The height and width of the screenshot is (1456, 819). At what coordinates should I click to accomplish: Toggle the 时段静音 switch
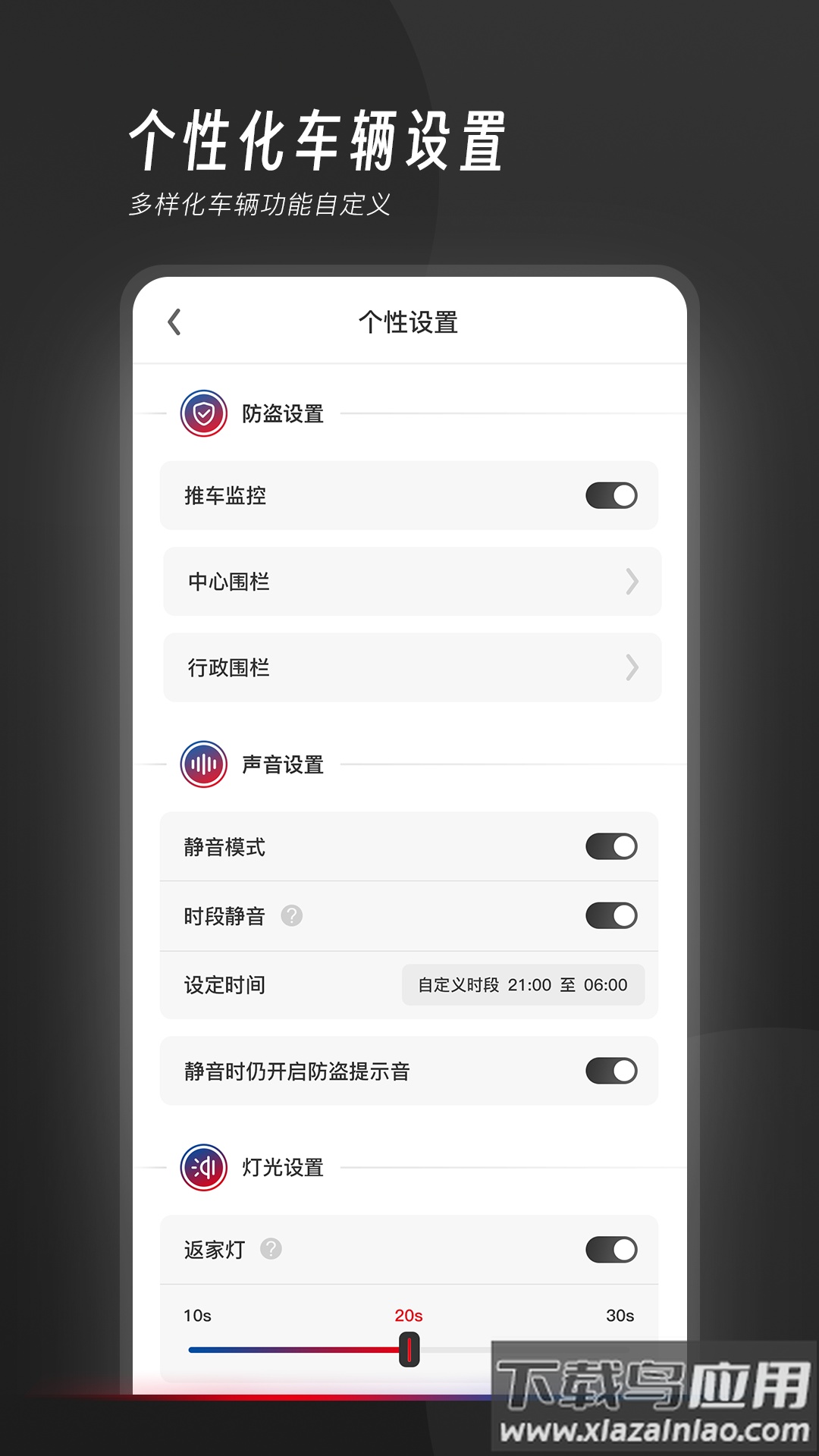pos(611,916)
